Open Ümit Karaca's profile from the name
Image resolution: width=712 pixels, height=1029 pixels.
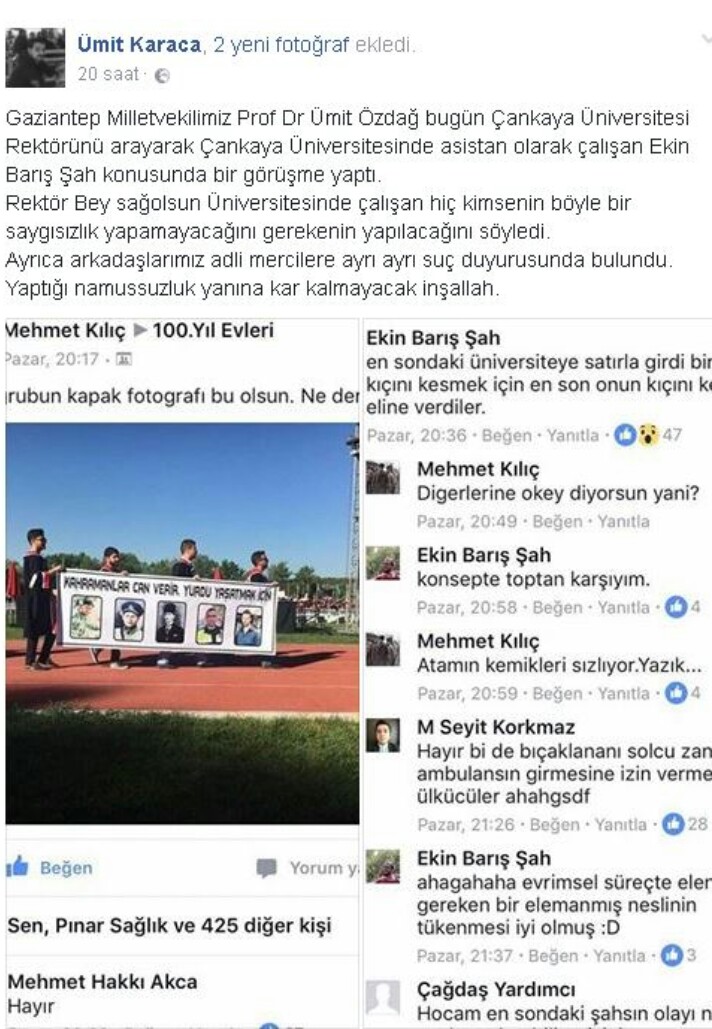[140, 45]
